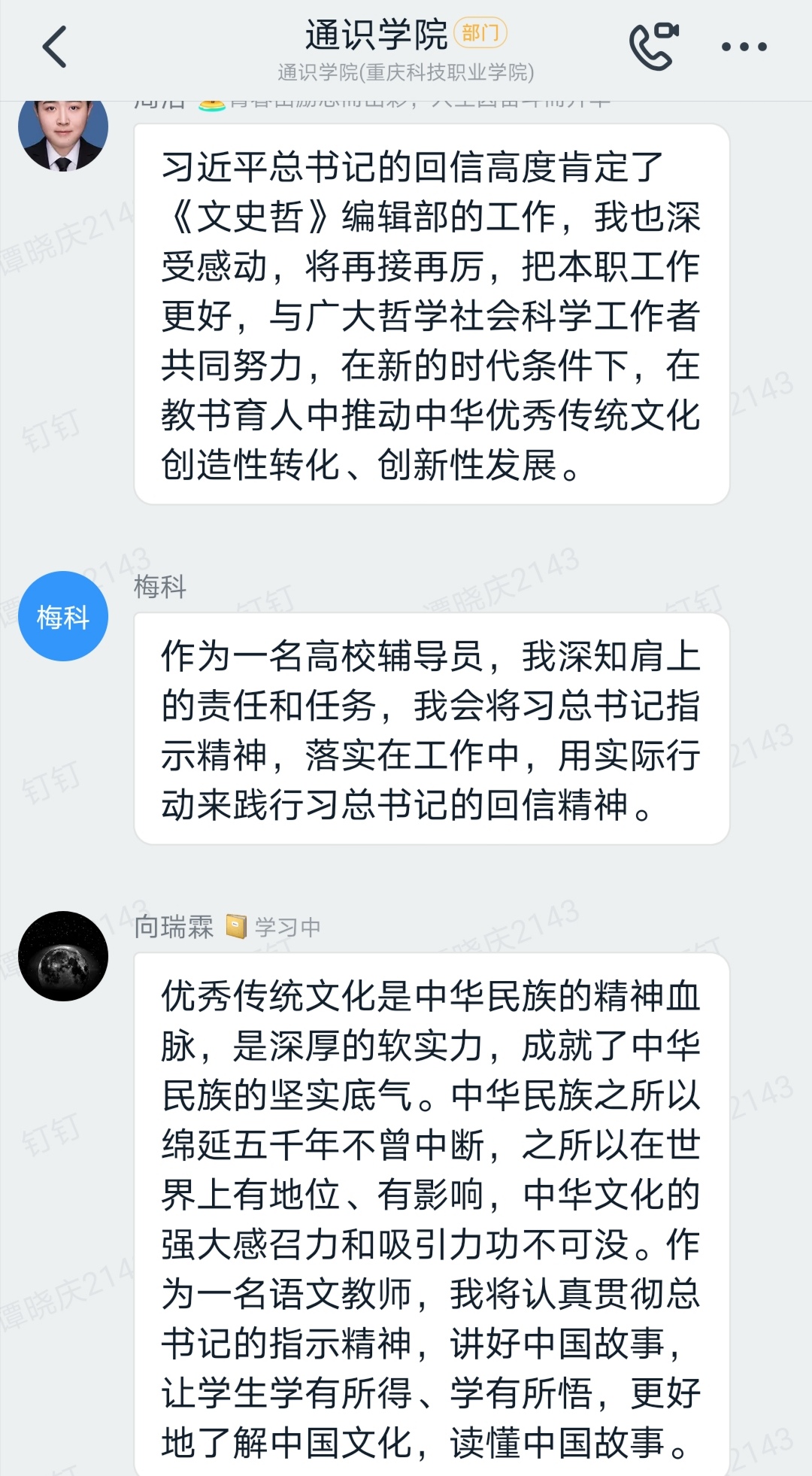Open 梅科's blue profile avatar
This screenshot has height=1476, width=812.
[63, 616]
